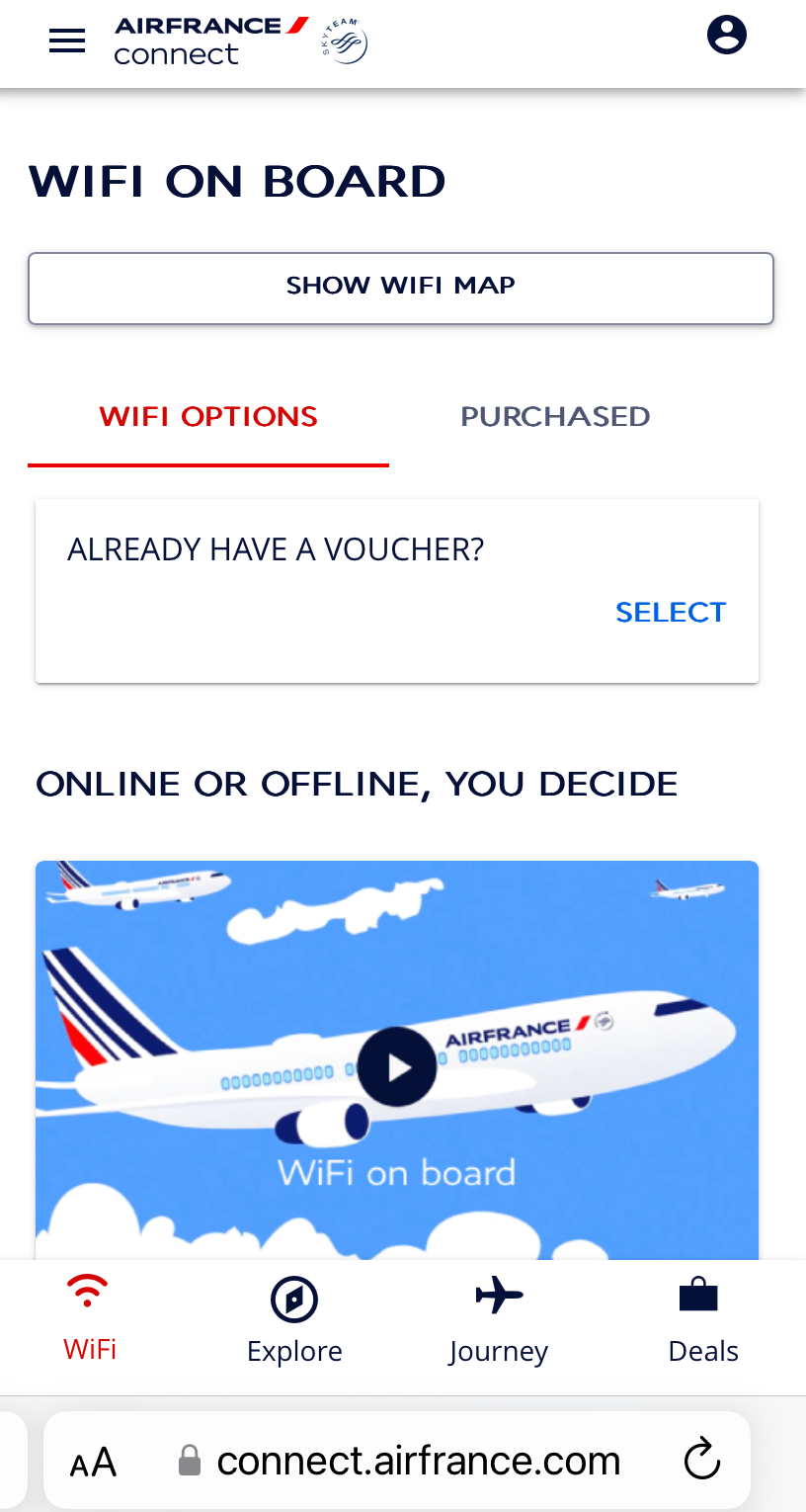Open the Deals tab
The height and width of the screenshot is (1512, 806).
point(702,1318)
